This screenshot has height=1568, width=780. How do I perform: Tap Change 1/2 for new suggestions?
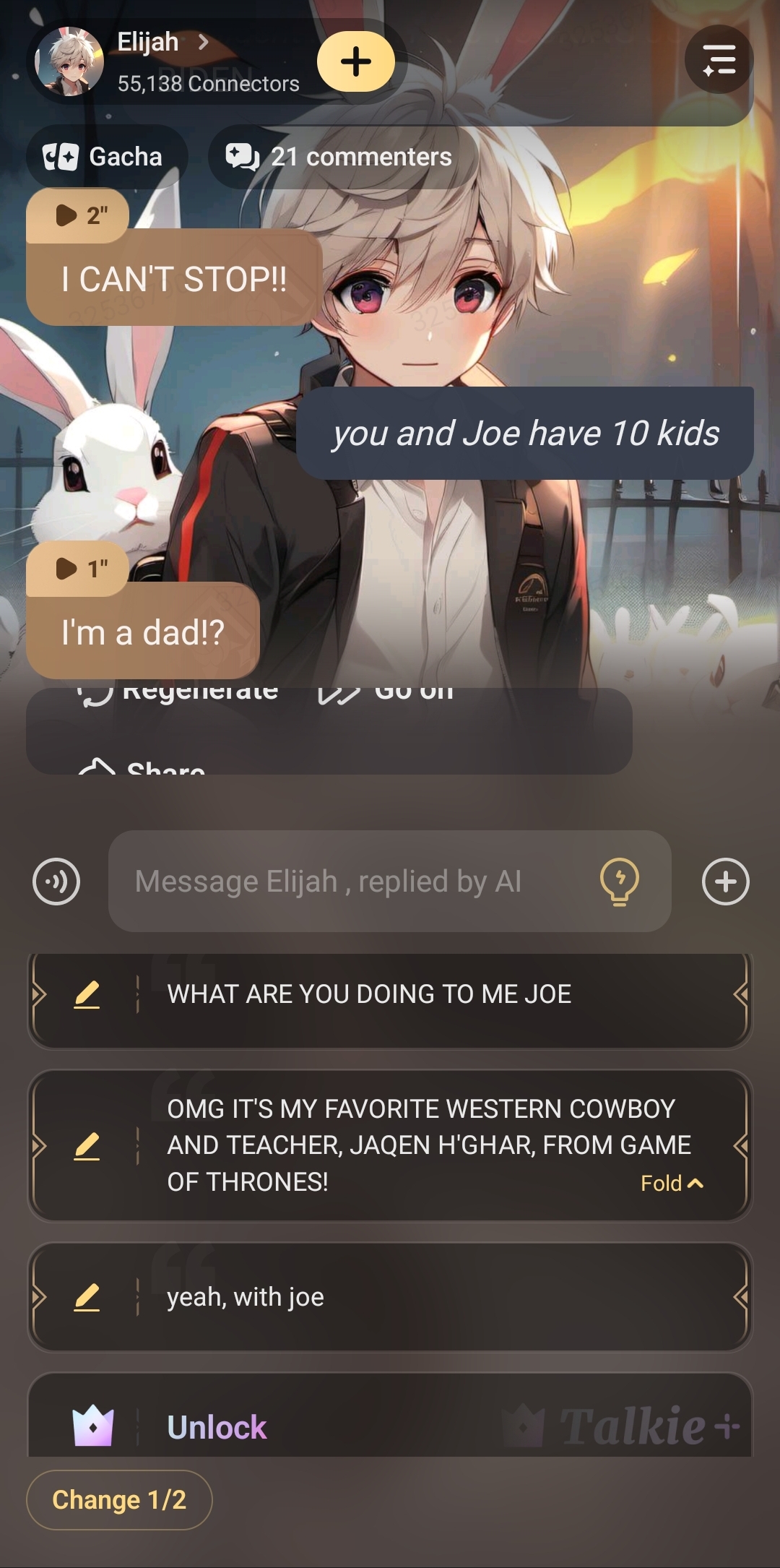[x=119, y=1500]
